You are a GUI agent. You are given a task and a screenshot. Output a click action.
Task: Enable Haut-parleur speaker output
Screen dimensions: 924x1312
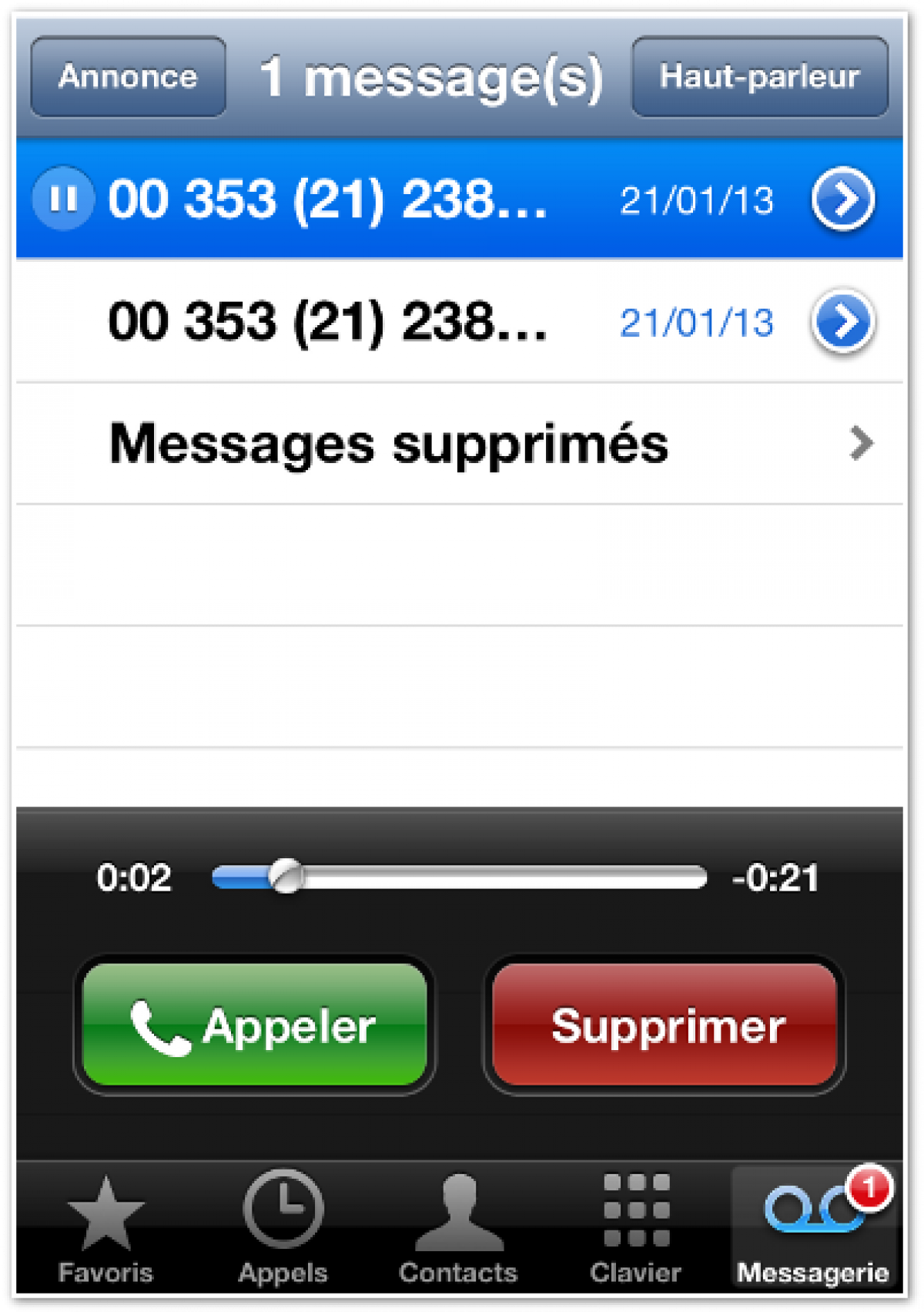pyautogui.click(x=759, y=77)
